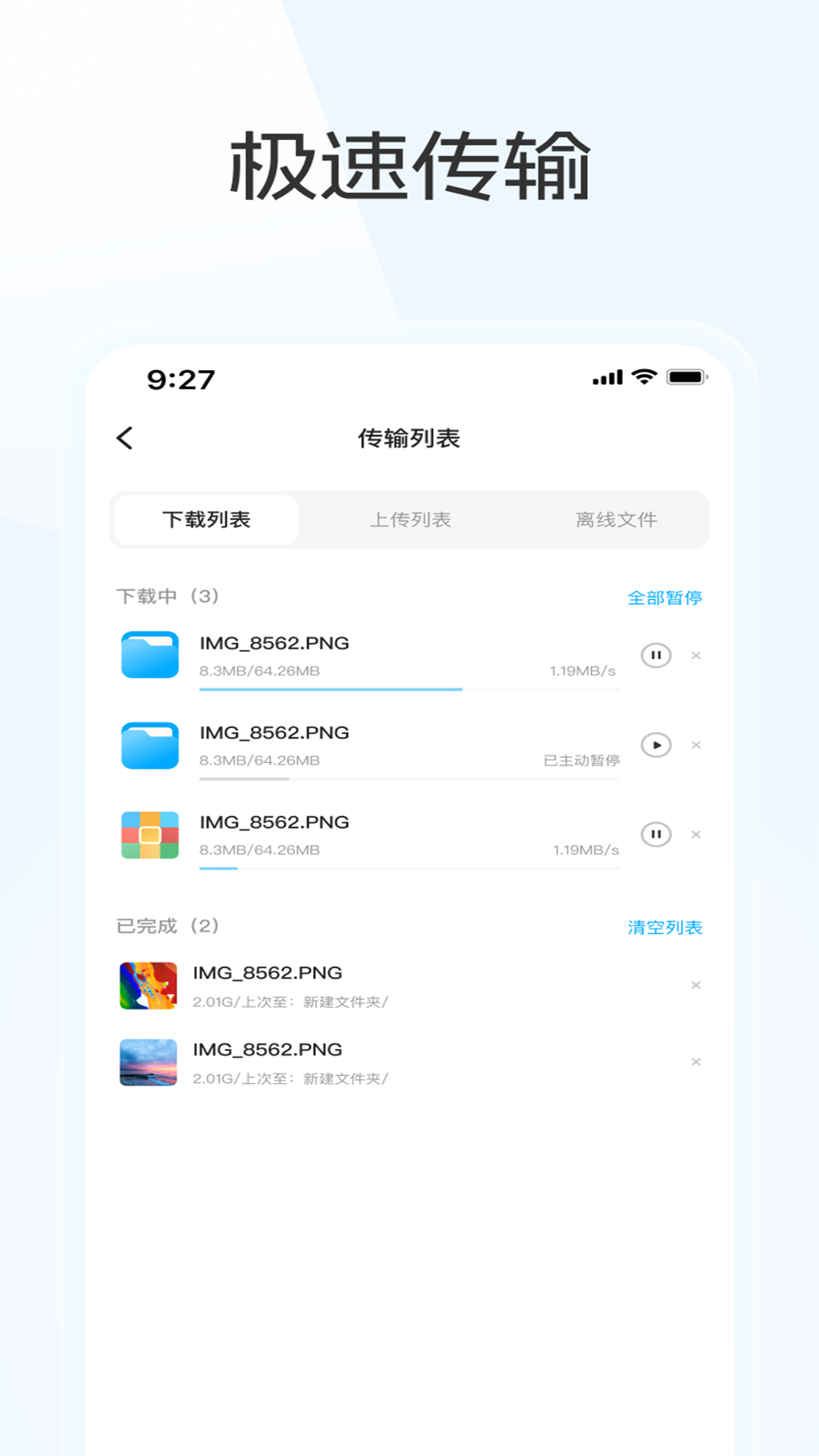Screen dimensions: 819x1456
Task: Expand the 已完成 section header
Action: pyautogui.click(x=167, y=926)
